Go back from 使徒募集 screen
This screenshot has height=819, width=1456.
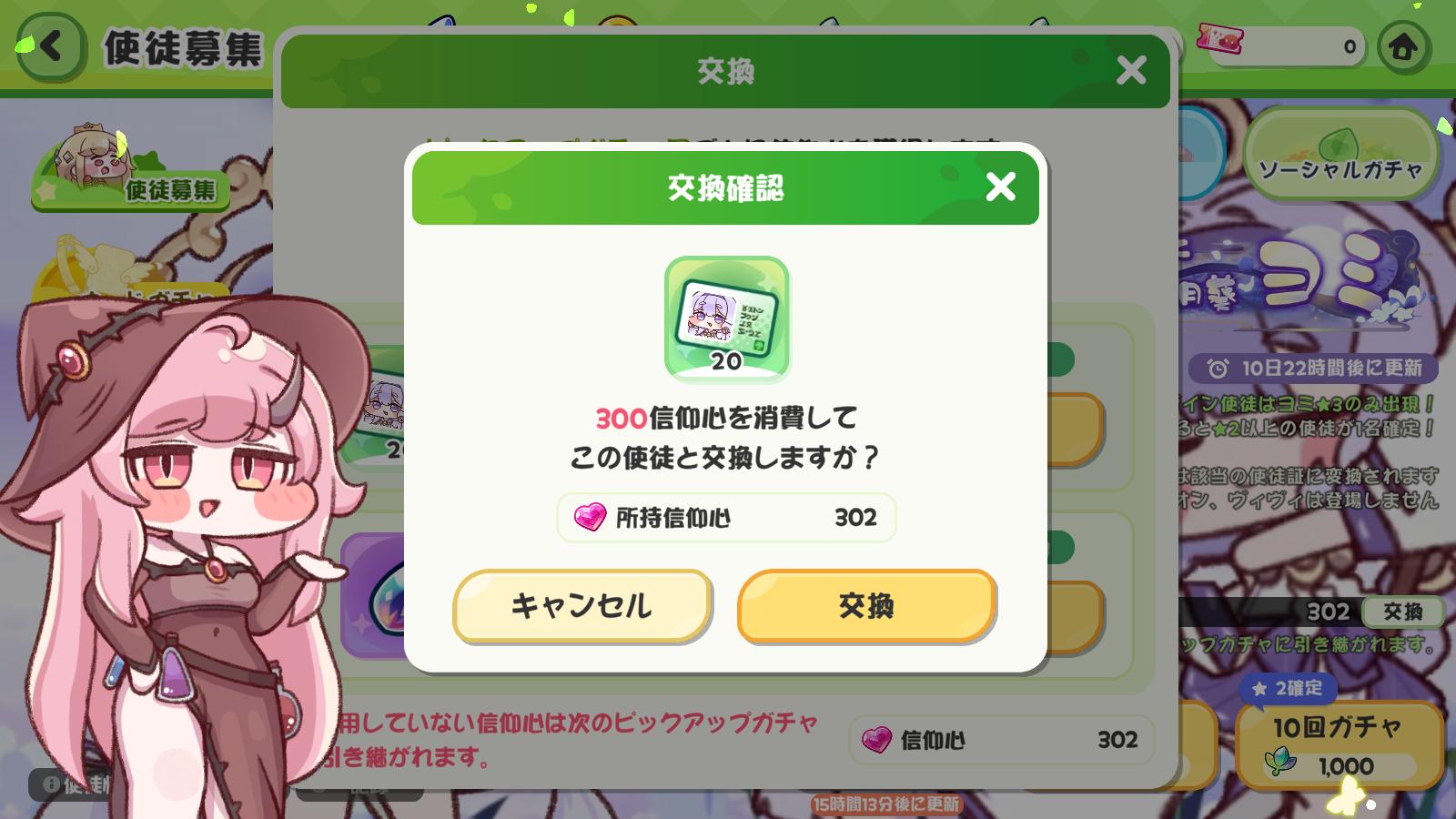[x=49, y=46]
